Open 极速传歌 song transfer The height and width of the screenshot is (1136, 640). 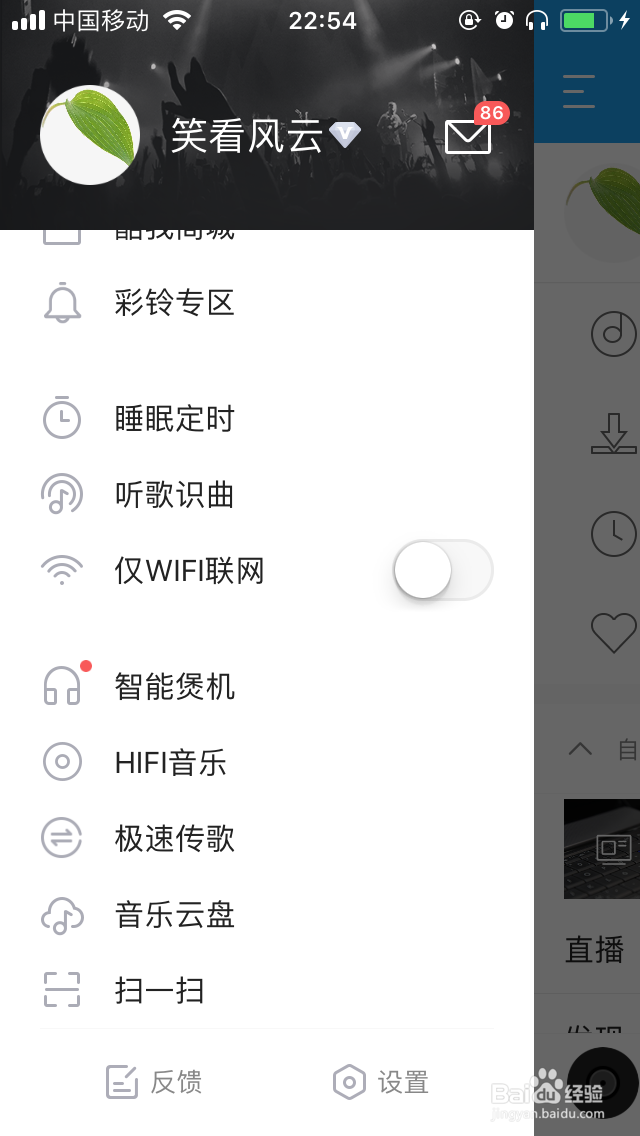174,838
